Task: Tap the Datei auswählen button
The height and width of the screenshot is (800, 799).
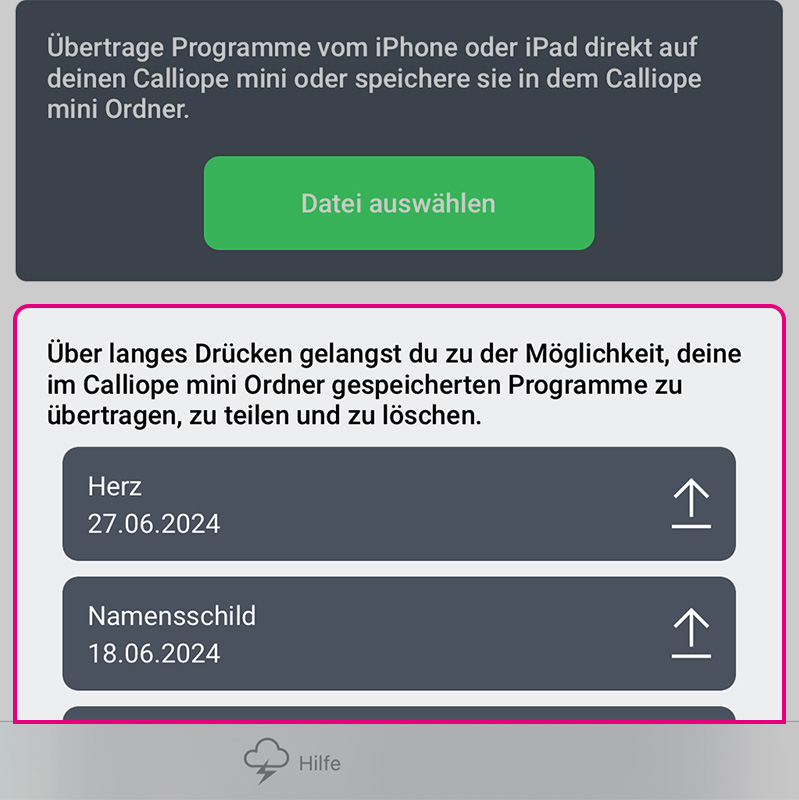Action: pyautogui.click(x=398, y=203)
